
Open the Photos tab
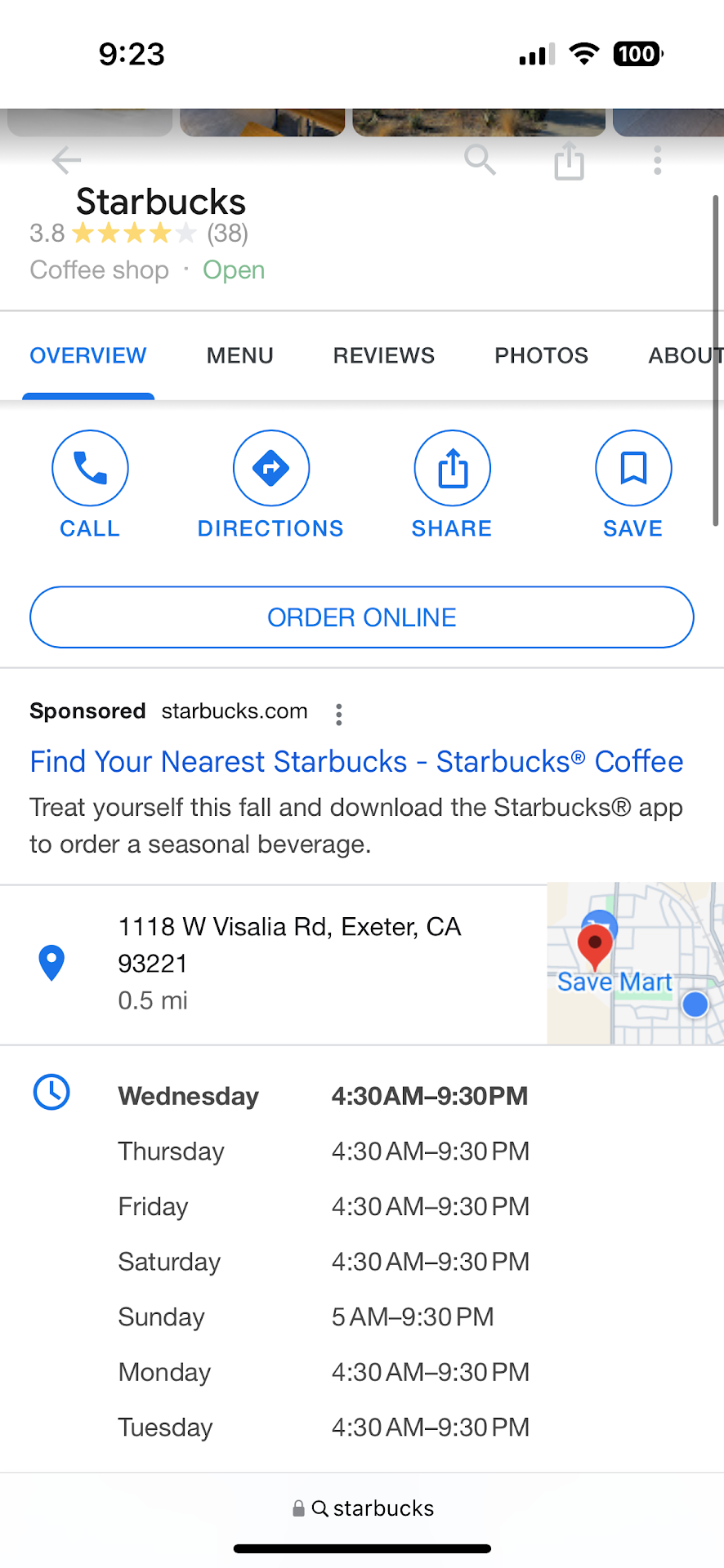click(541, 356)
